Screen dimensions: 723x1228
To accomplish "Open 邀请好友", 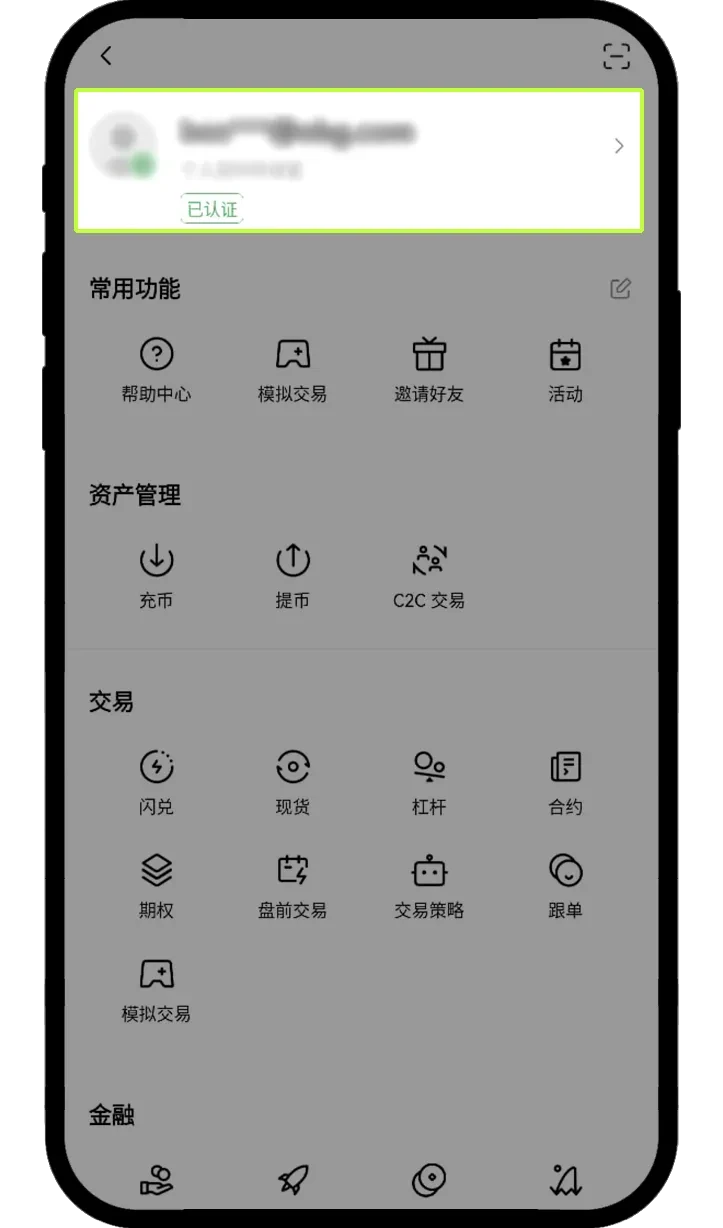I will coord(429,370).
